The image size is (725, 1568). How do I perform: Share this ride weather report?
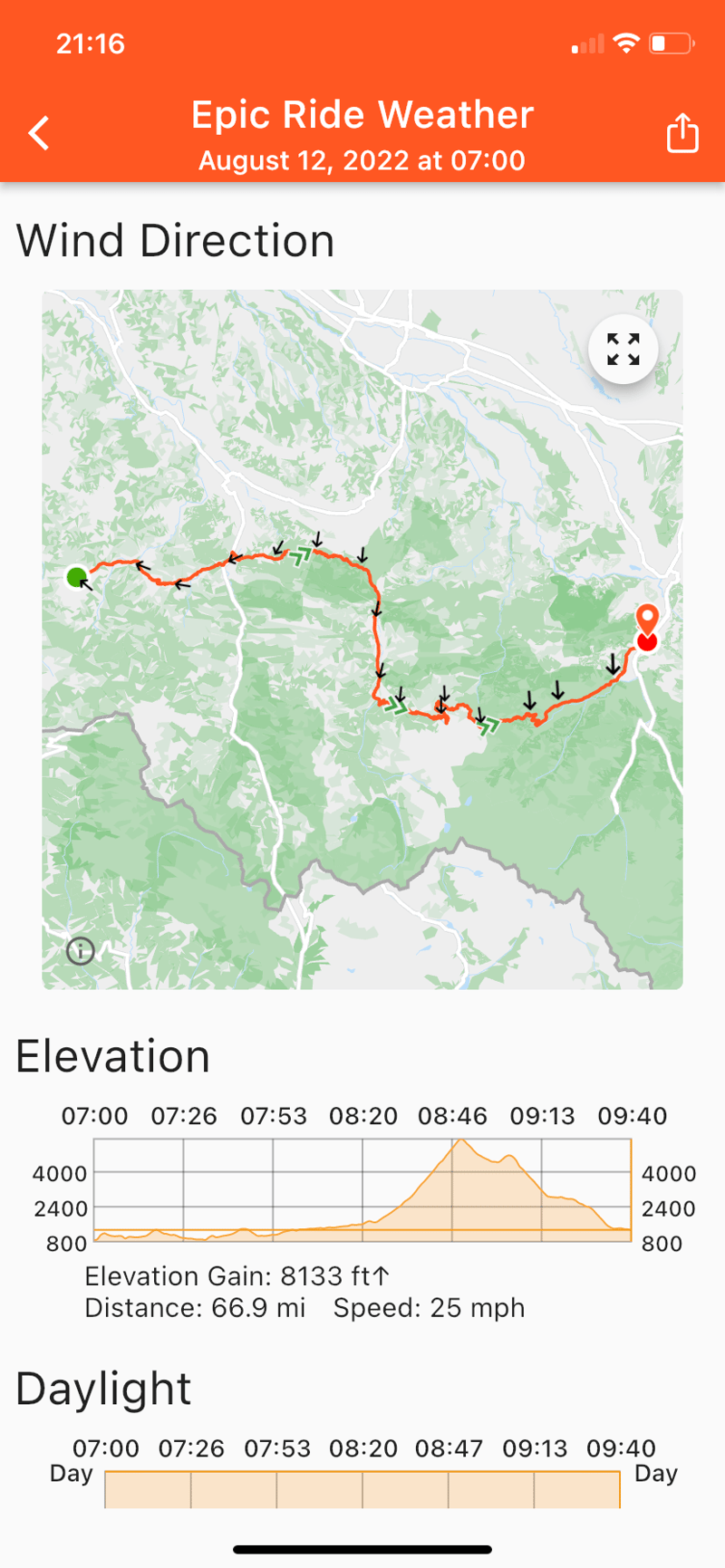pos(682,133)
